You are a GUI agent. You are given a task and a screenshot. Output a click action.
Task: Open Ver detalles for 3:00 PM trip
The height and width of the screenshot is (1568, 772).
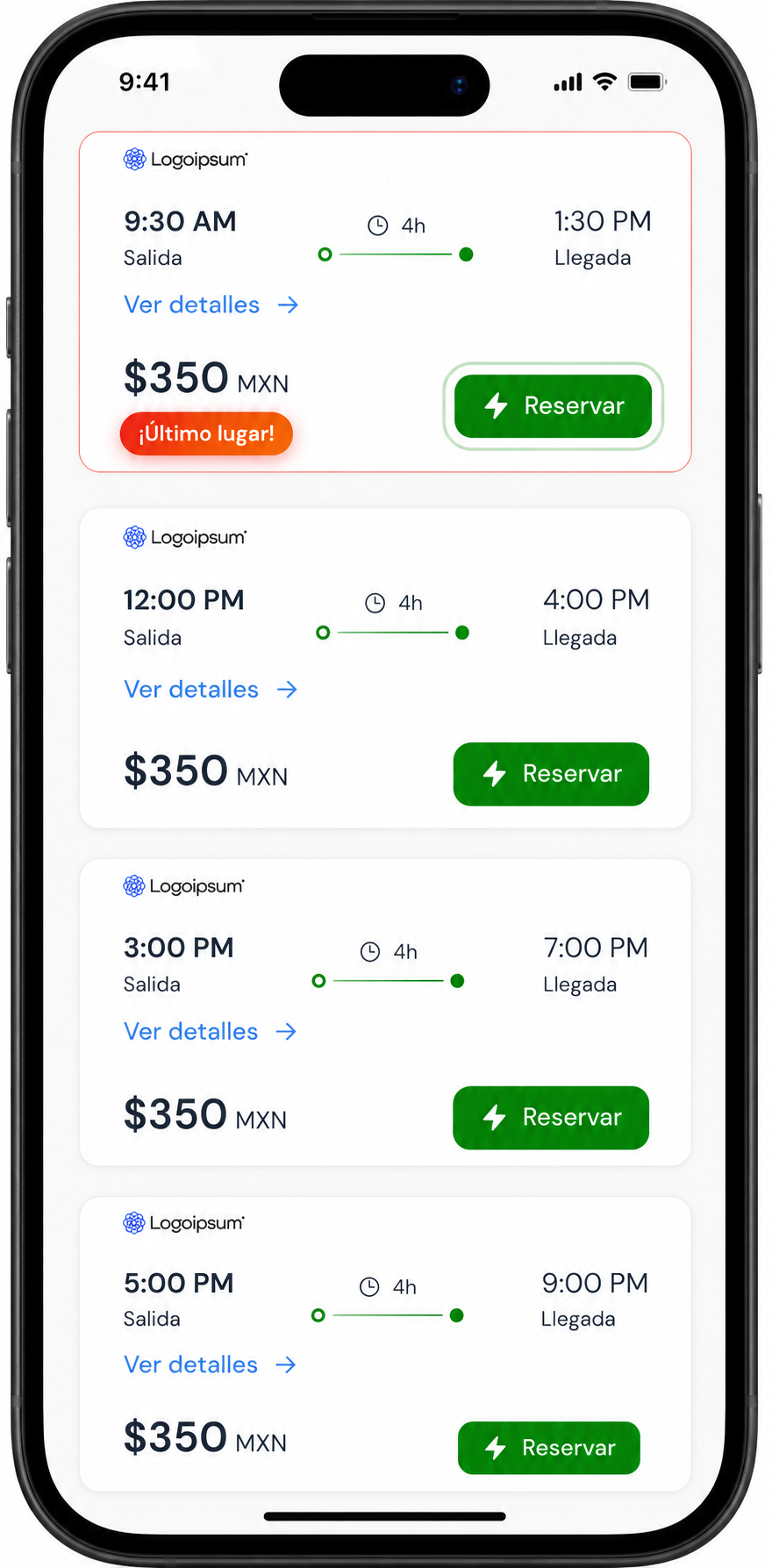(210, 1031)
